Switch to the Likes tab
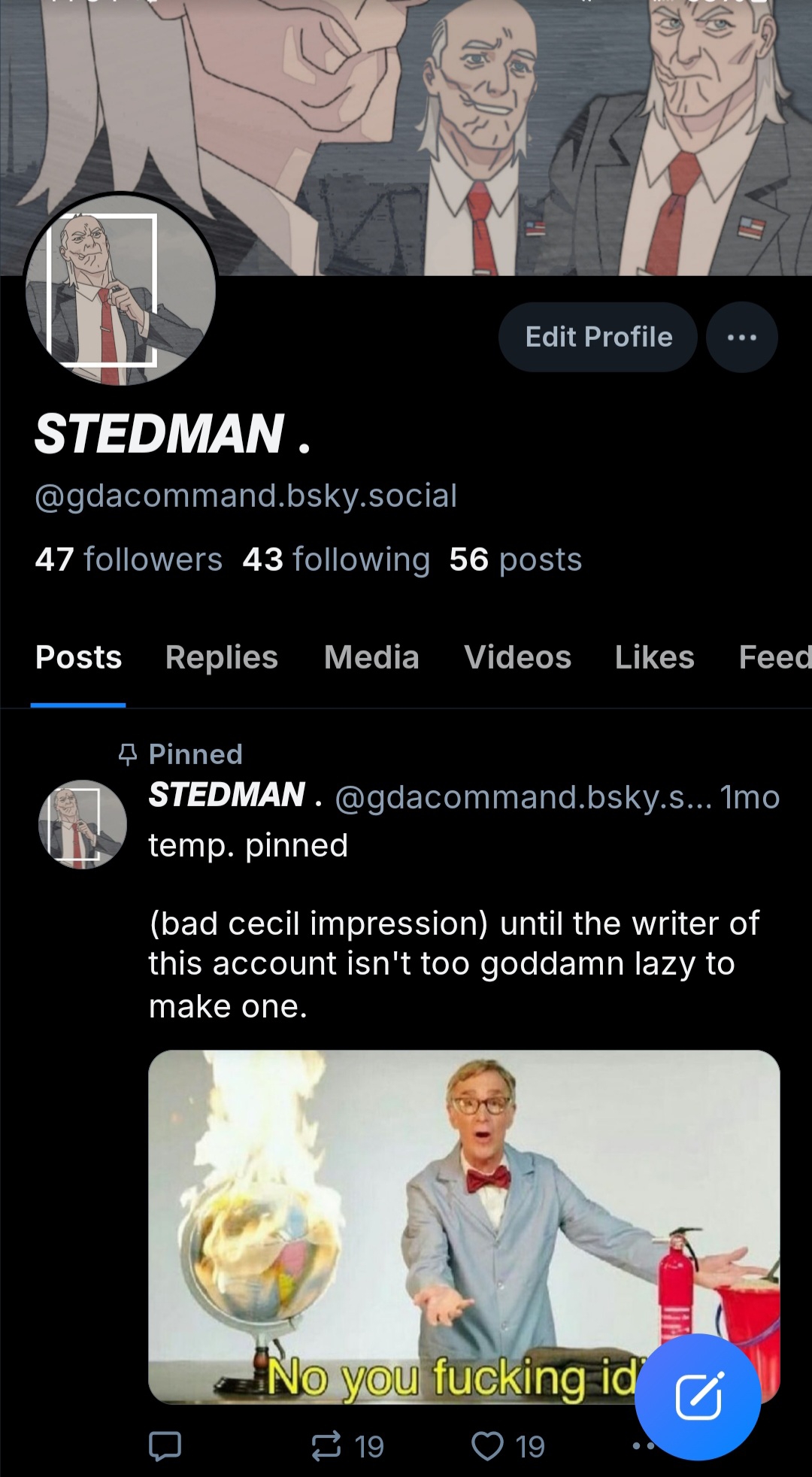Image resolution: width=812 pixels, height=1477 pixels. [x=654, y=658]
